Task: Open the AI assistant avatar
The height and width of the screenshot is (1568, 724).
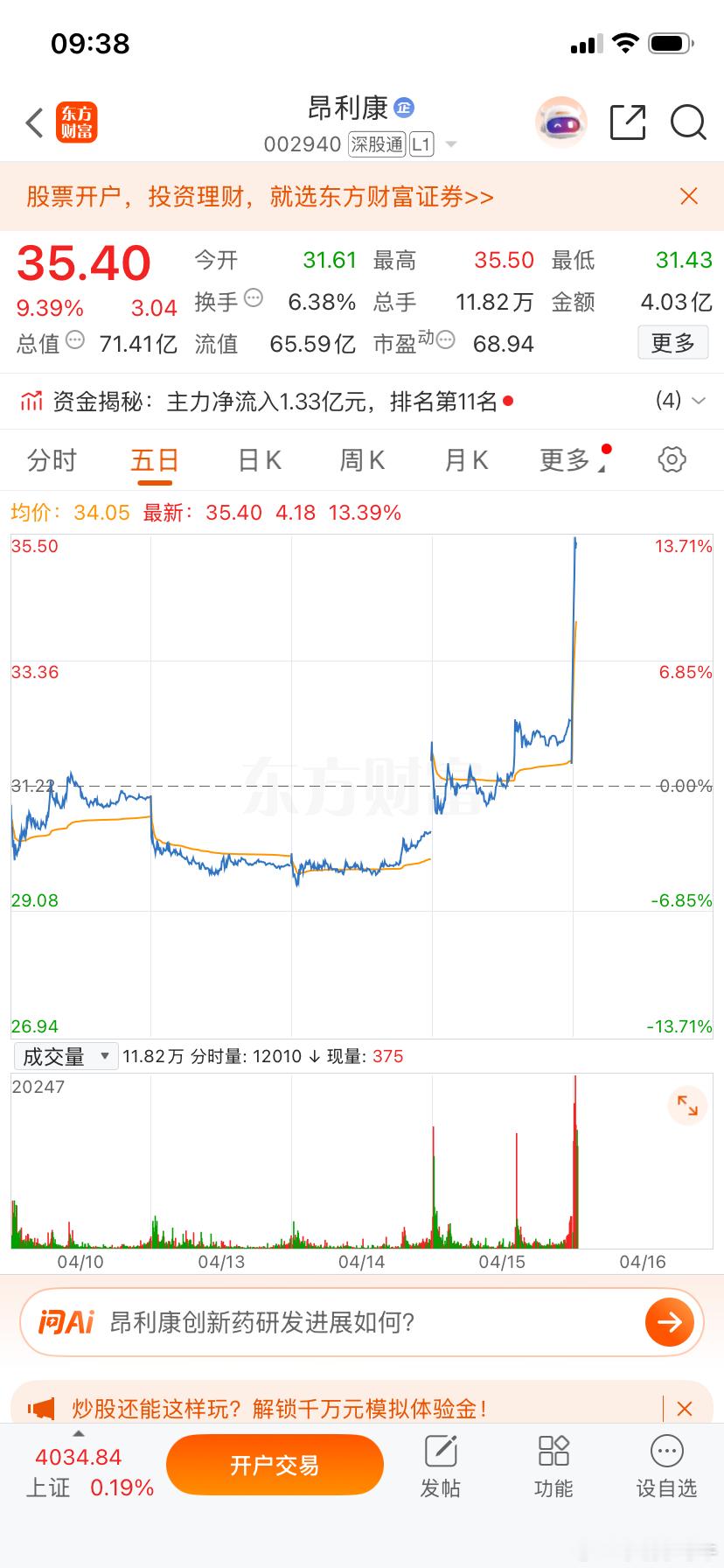Action: point(560,121)
